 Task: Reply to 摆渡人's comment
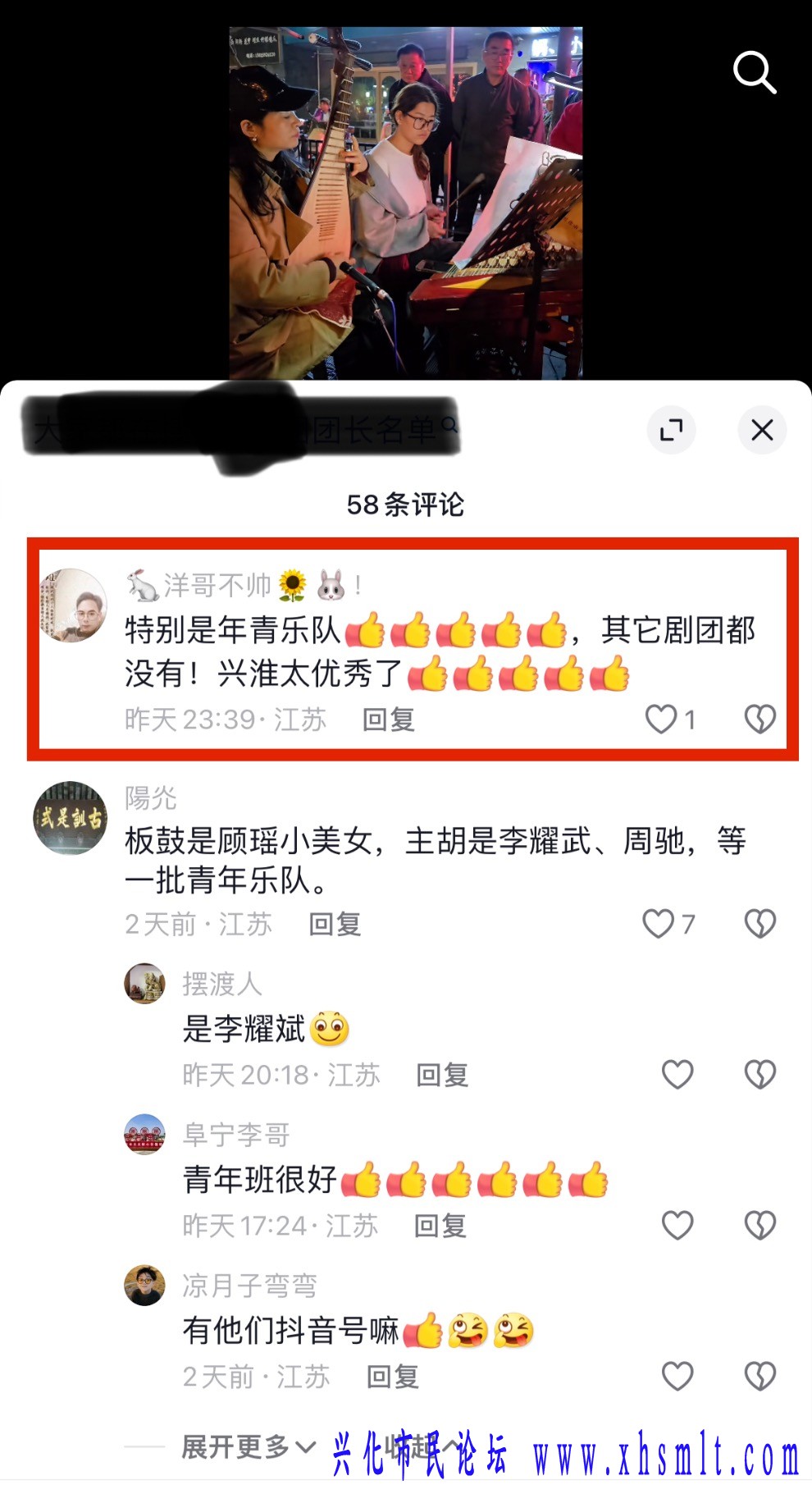pyautogui.click(x=442, y=1075)
